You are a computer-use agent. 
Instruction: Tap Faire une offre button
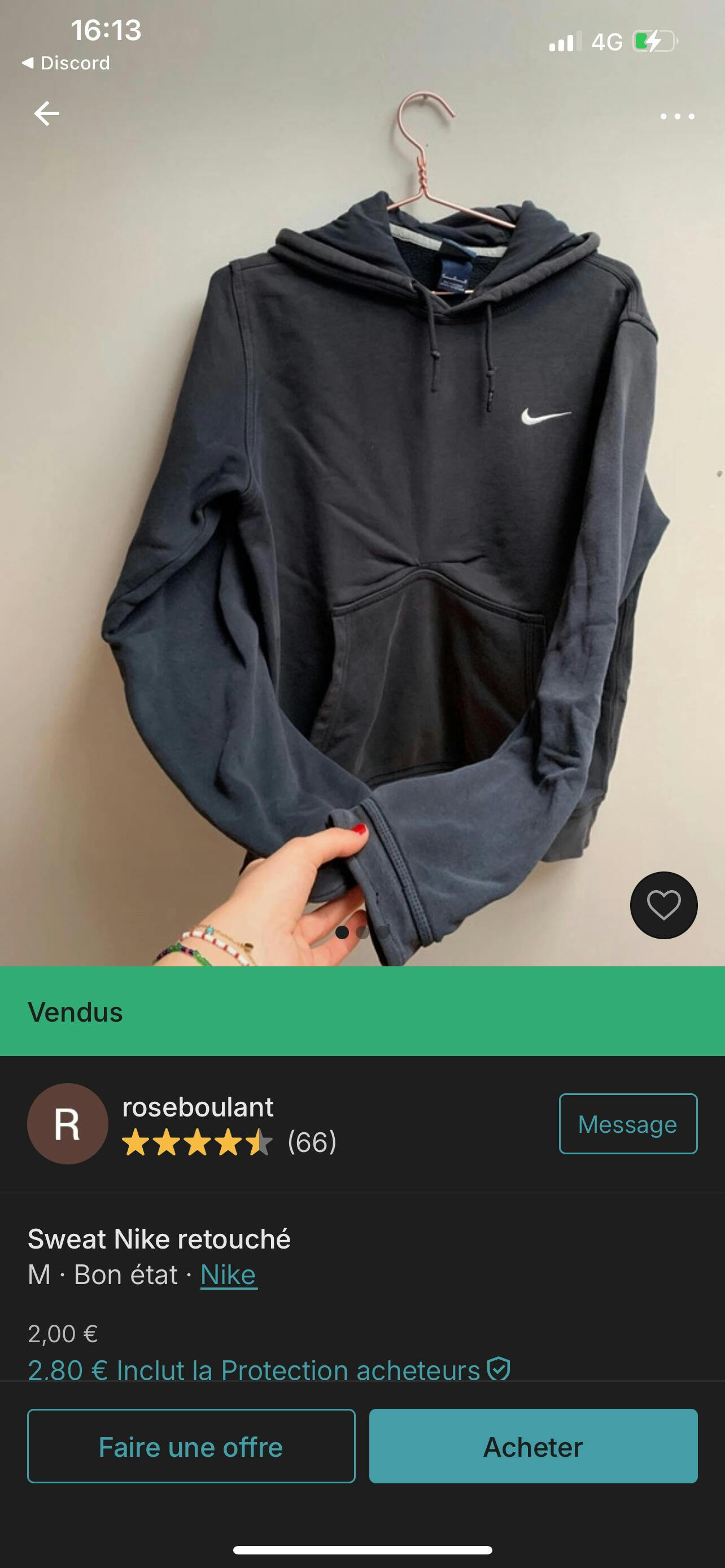click(x=191, y=1446)
